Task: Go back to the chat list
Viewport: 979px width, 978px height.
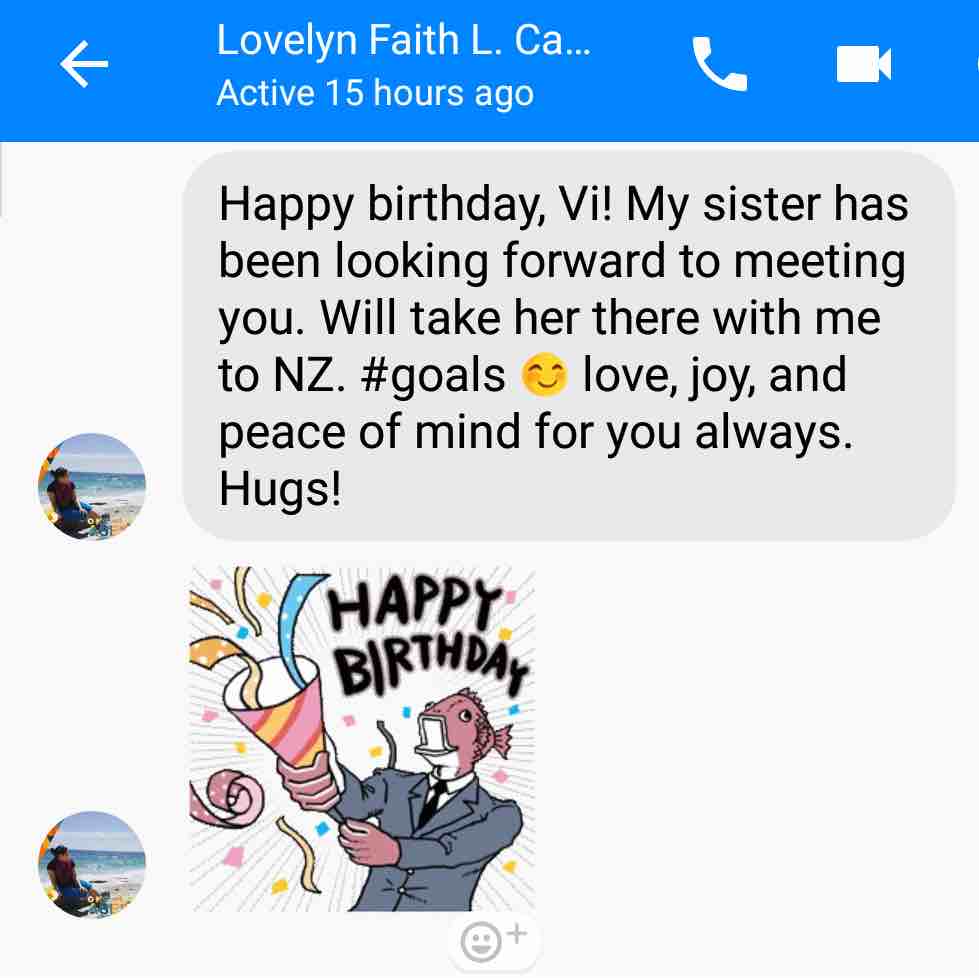Action: point(83,66)
